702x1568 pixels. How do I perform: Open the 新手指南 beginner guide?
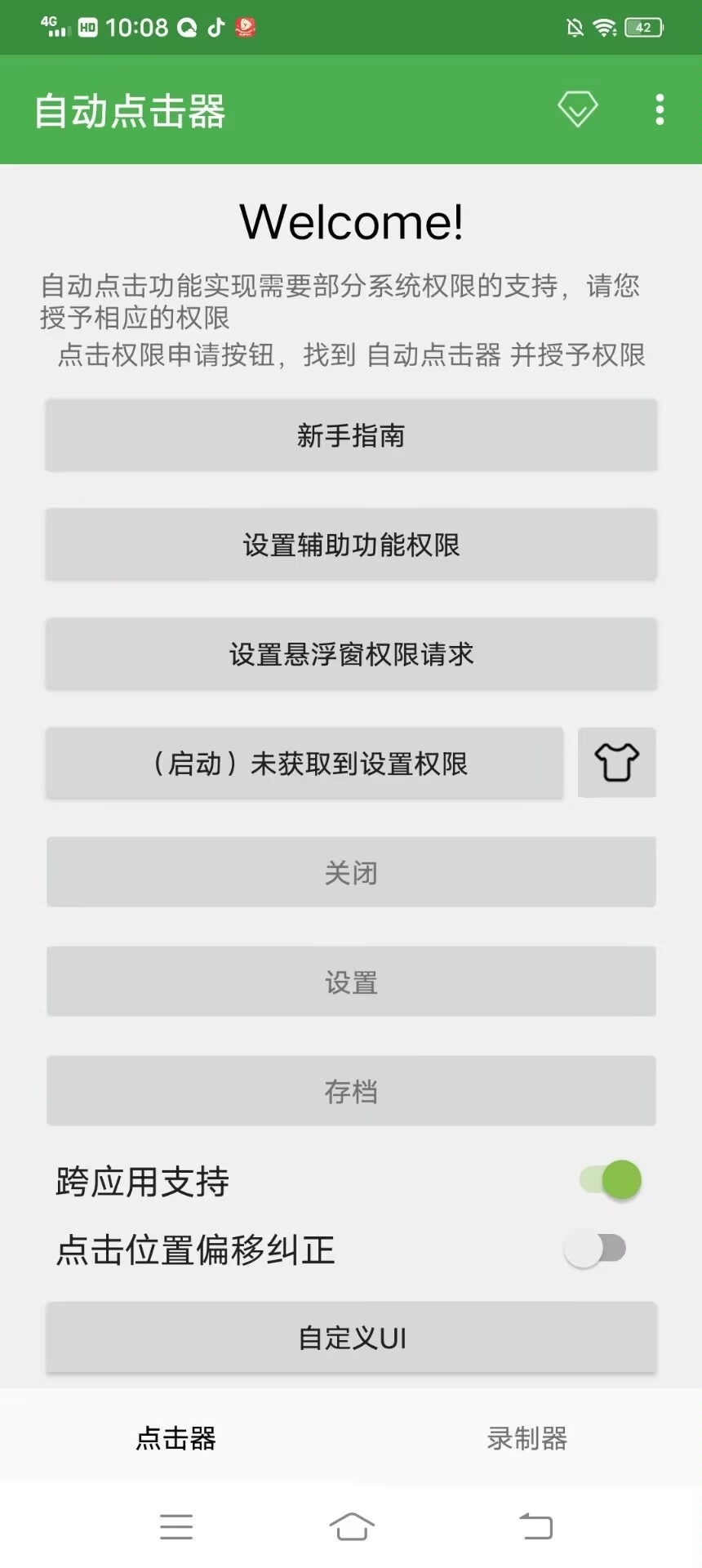click(351, 435)
